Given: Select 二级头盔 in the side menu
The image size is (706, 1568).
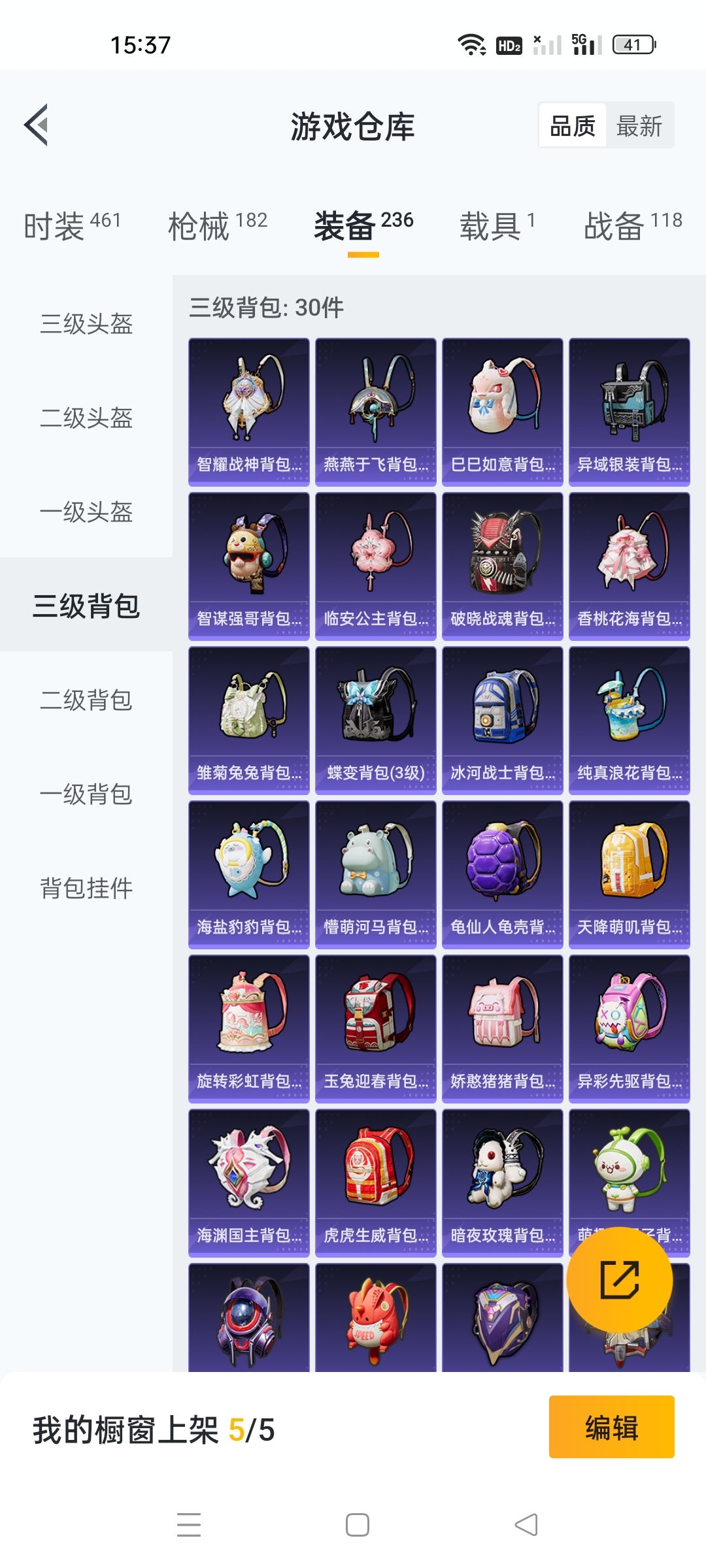Looking at the screenshot, I should coord(86,417).
